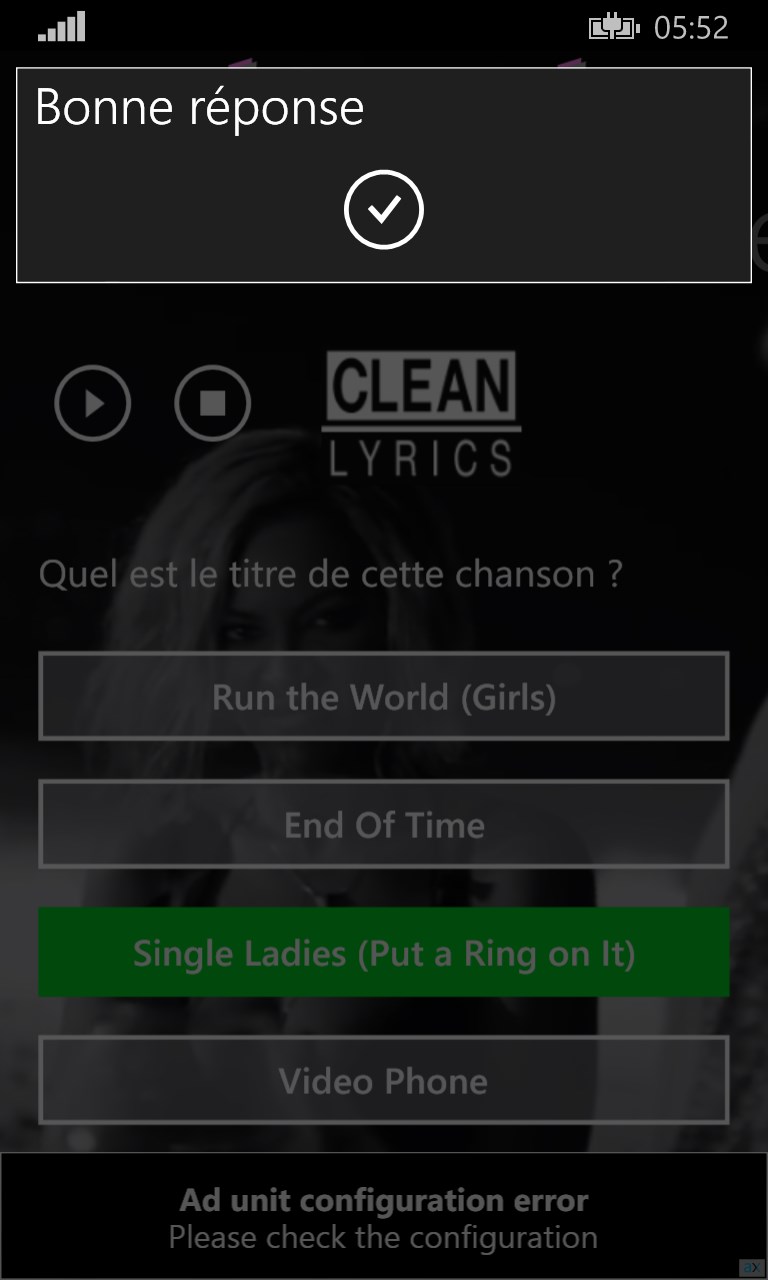Answer with Video Phone
The width and height of the screenshot is (768, 1280).
384,1080
